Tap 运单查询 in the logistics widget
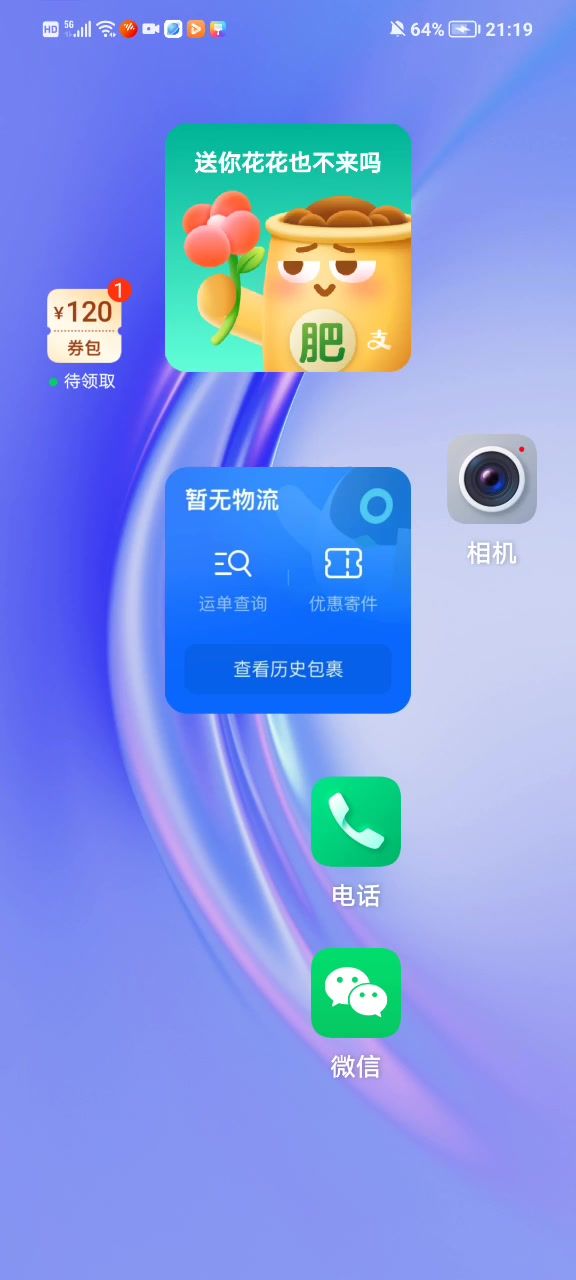576x1280 pixels. coord(233,580)
